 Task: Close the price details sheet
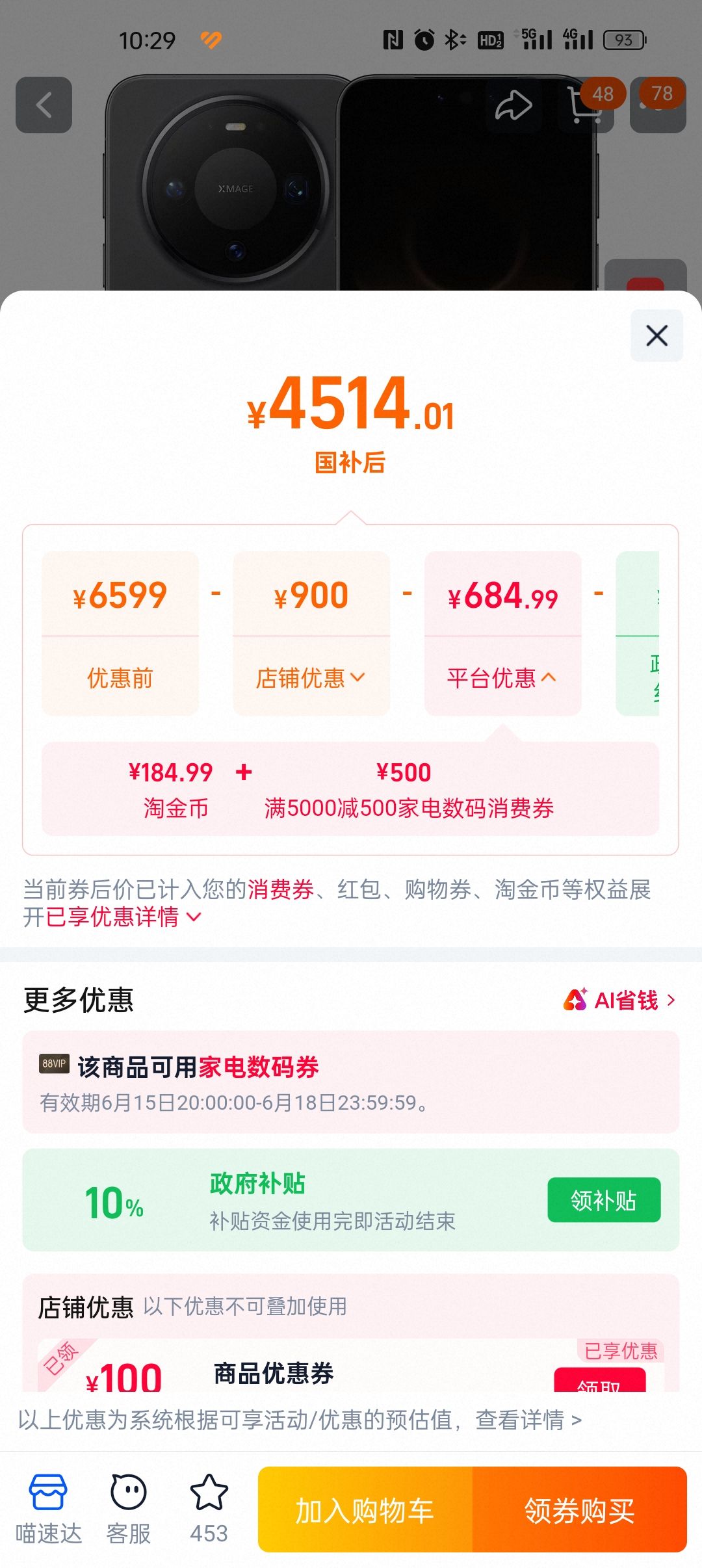click(656, 335)
